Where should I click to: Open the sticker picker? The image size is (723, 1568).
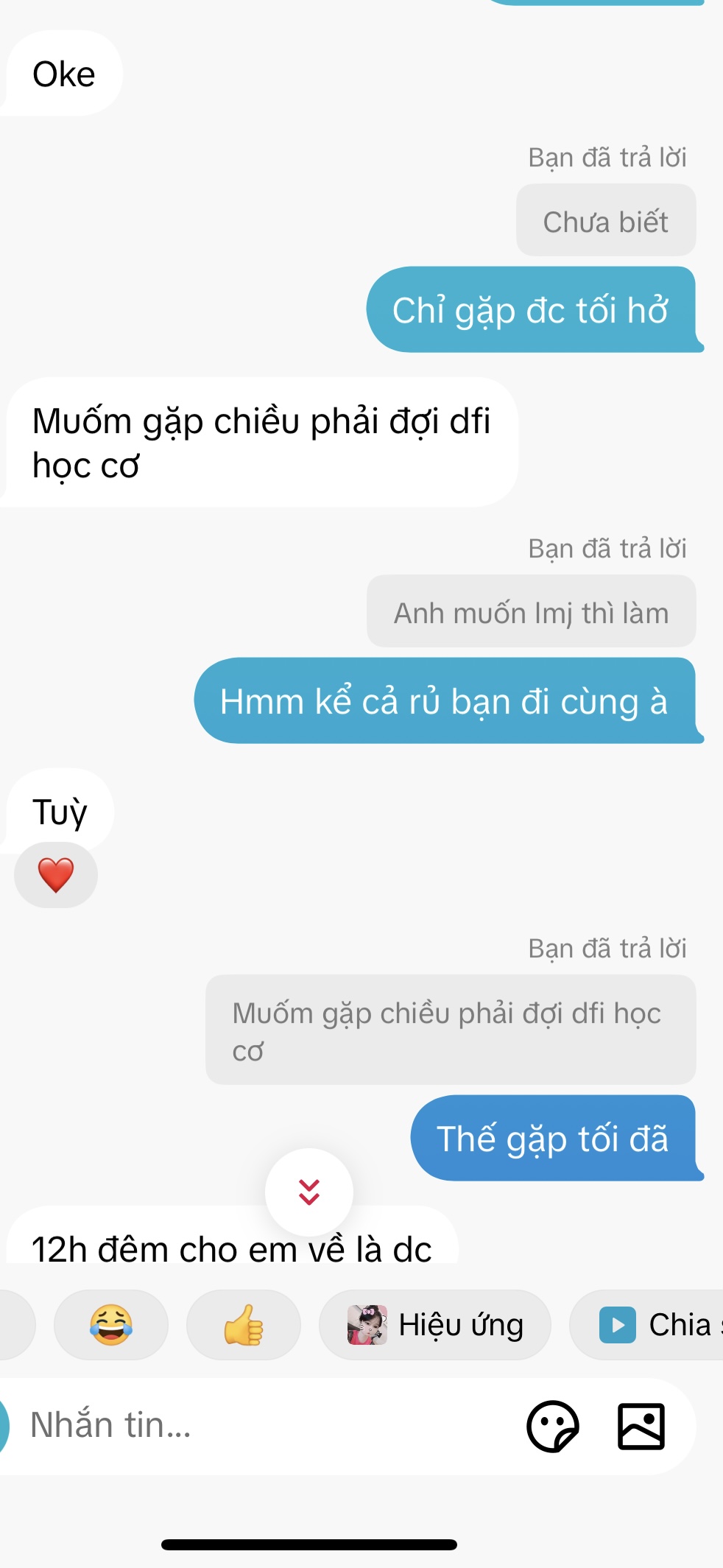click(553, 1426)
